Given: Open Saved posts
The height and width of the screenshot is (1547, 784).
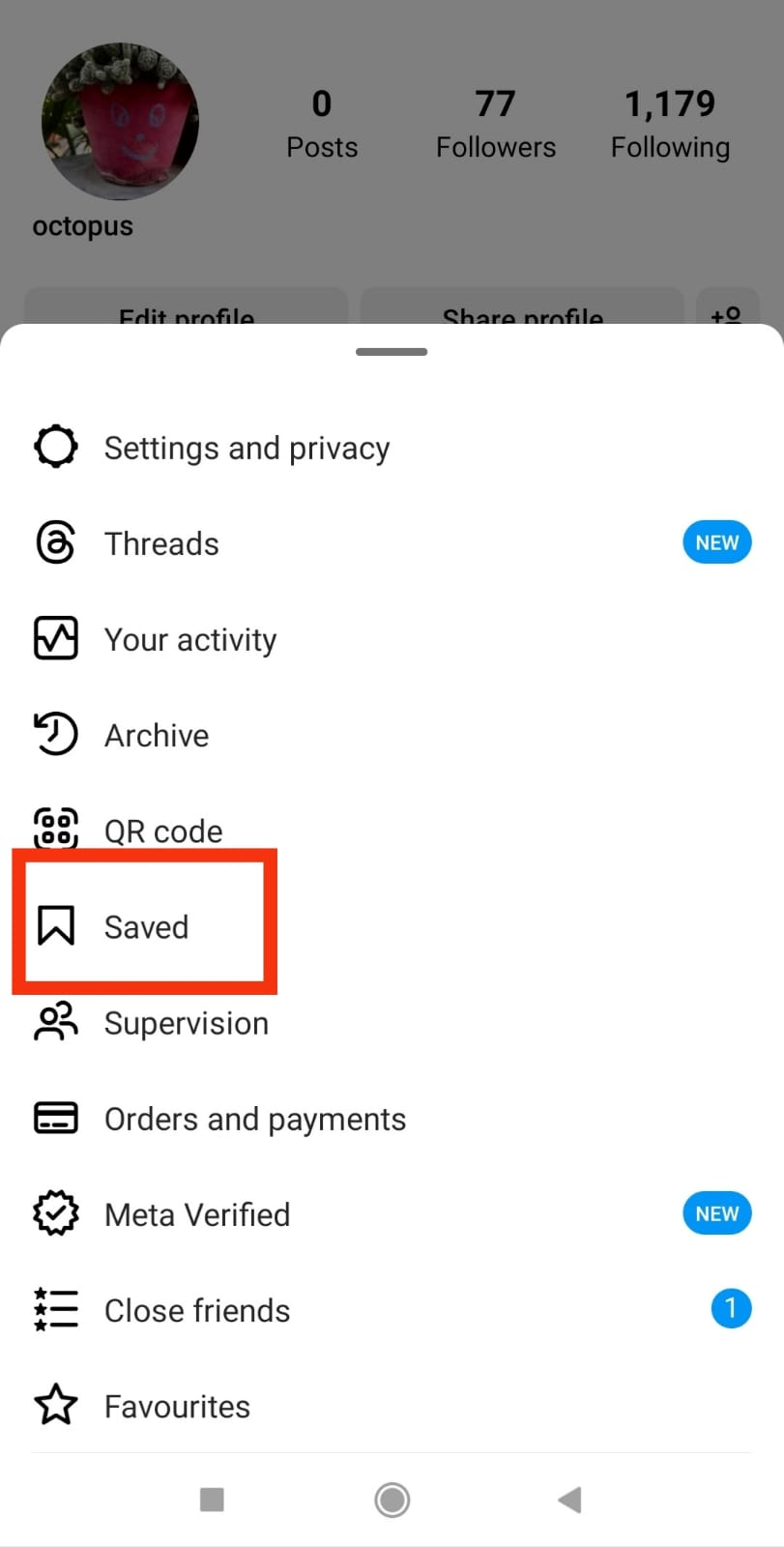Looking at the screenshot, I should click(146, 927).
